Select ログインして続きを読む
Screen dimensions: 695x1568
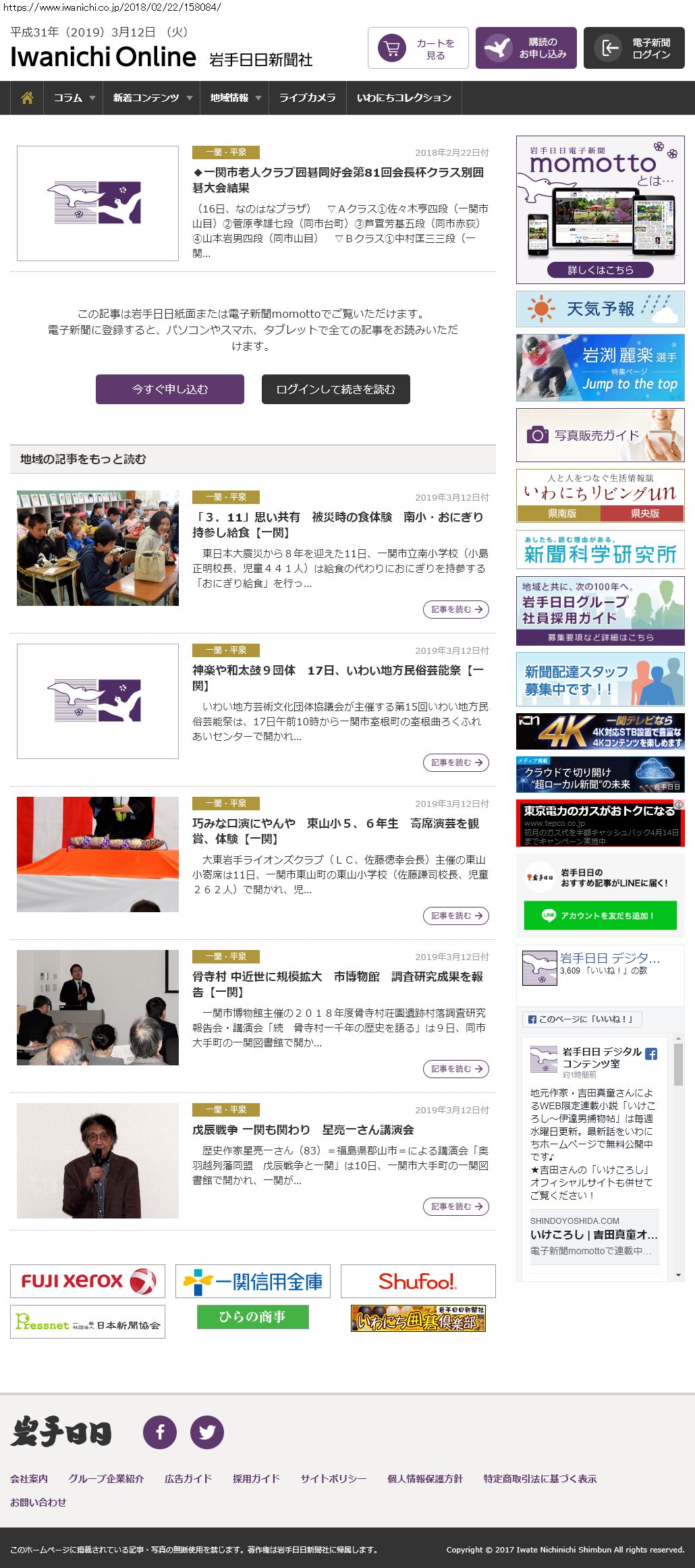335,389
